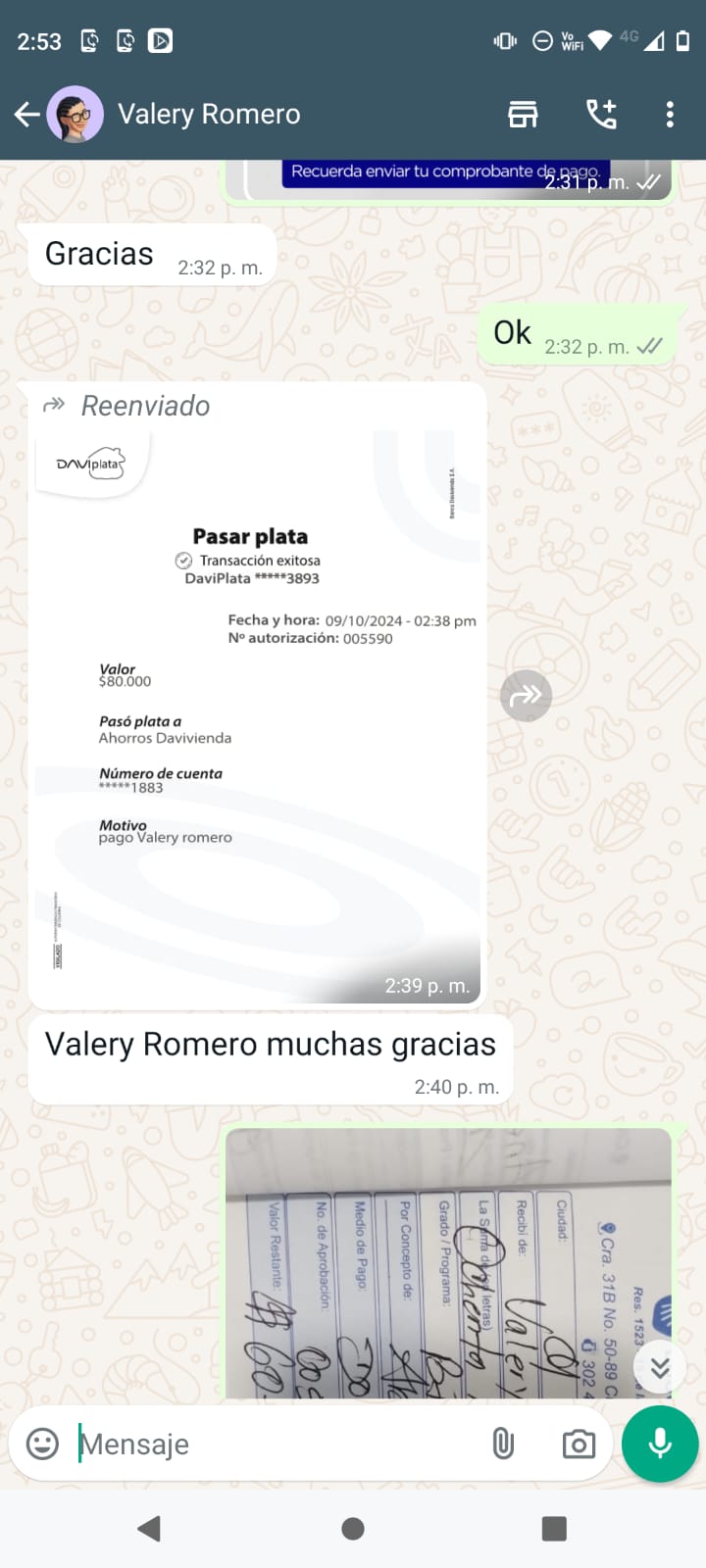Open the overflow menu

(x=670, y=115)
